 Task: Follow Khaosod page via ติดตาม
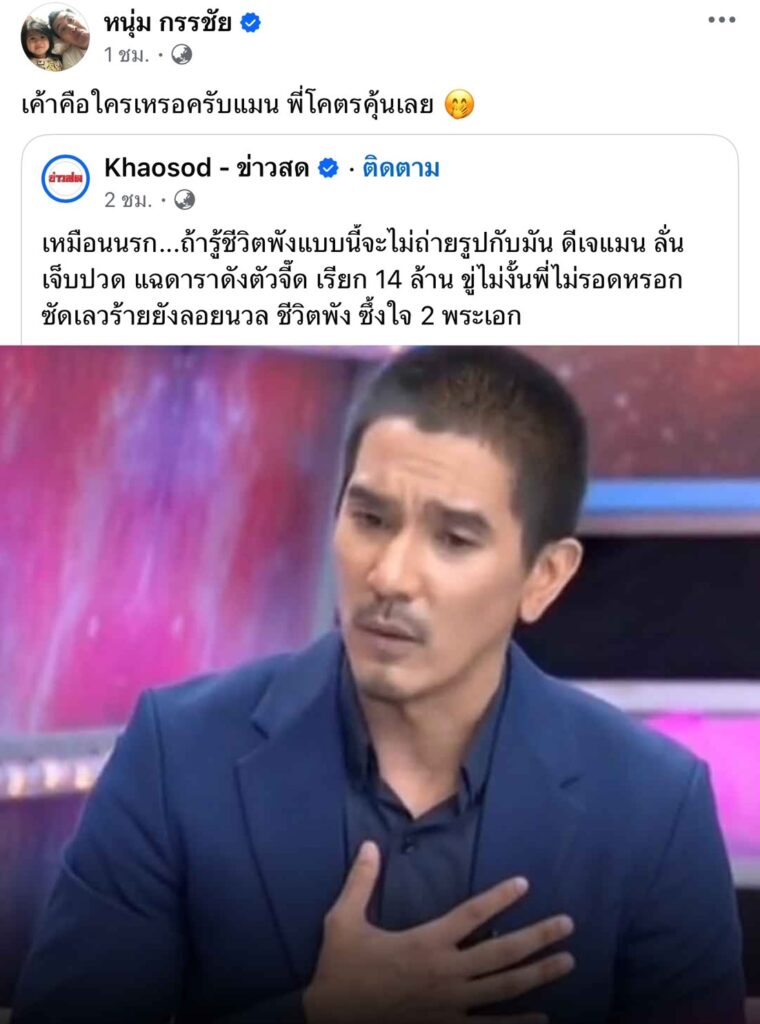[x=400, y=168]
